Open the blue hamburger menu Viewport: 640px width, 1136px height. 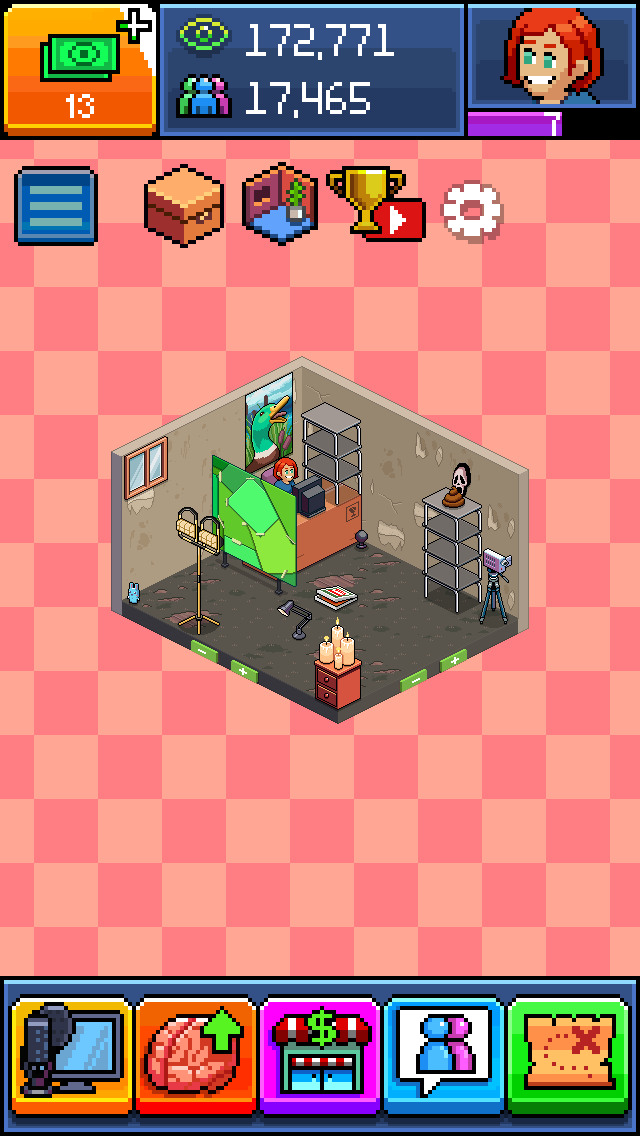pyautogui.click(x=56, y=206)
